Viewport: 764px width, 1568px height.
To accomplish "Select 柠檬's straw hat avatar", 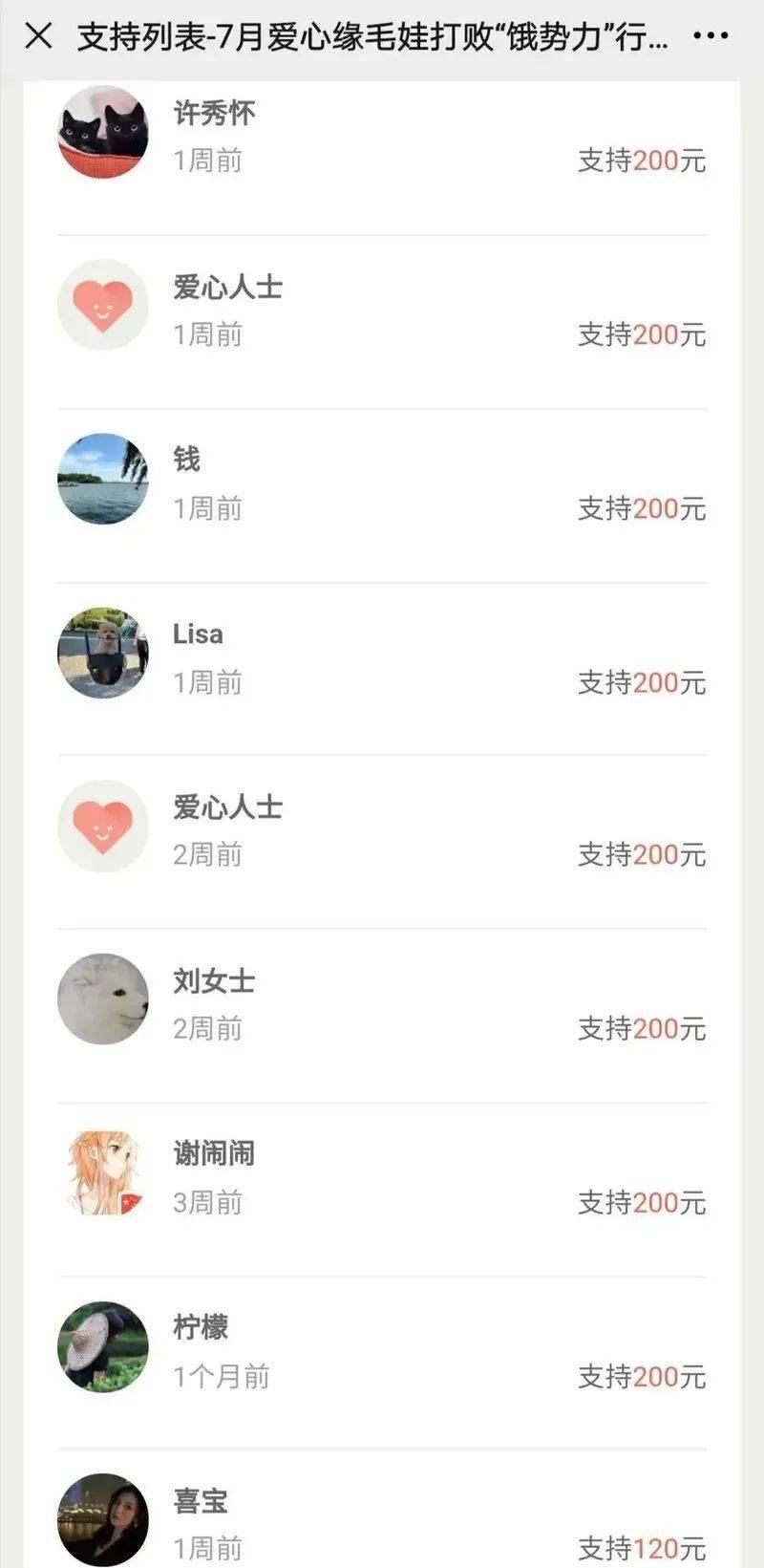I will tap(102, 1344).
